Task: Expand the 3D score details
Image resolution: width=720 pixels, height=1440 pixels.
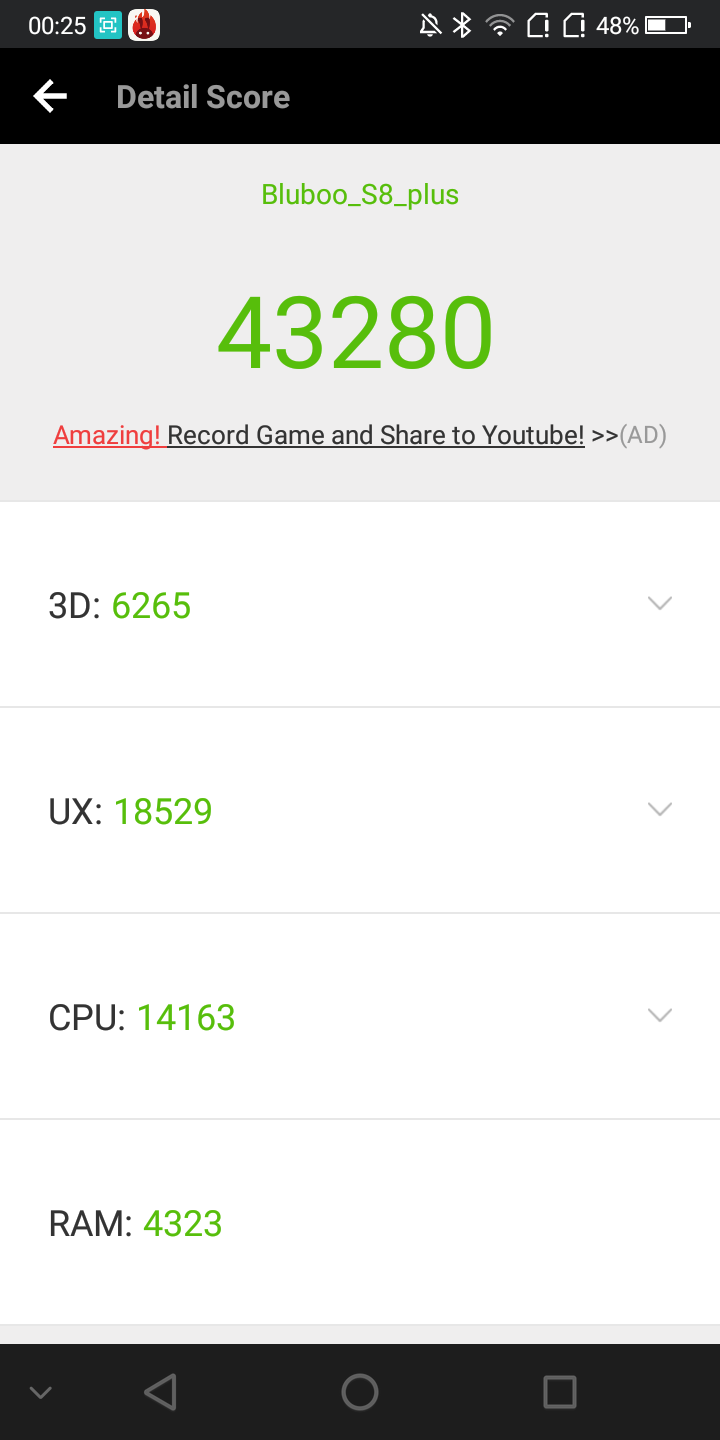Action: [x=360, y=605]
